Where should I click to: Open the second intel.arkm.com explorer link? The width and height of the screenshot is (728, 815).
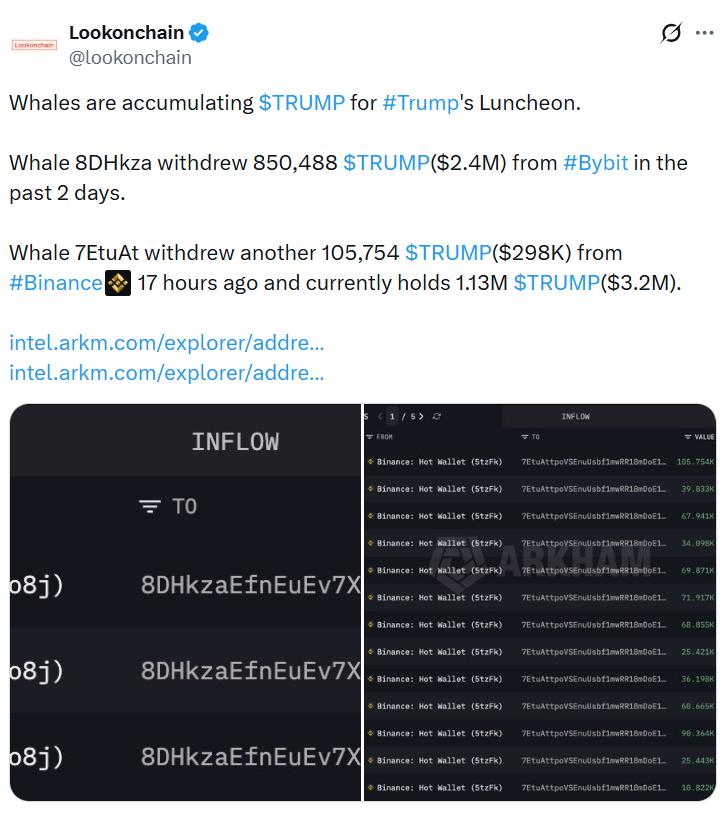coord(166,373)
